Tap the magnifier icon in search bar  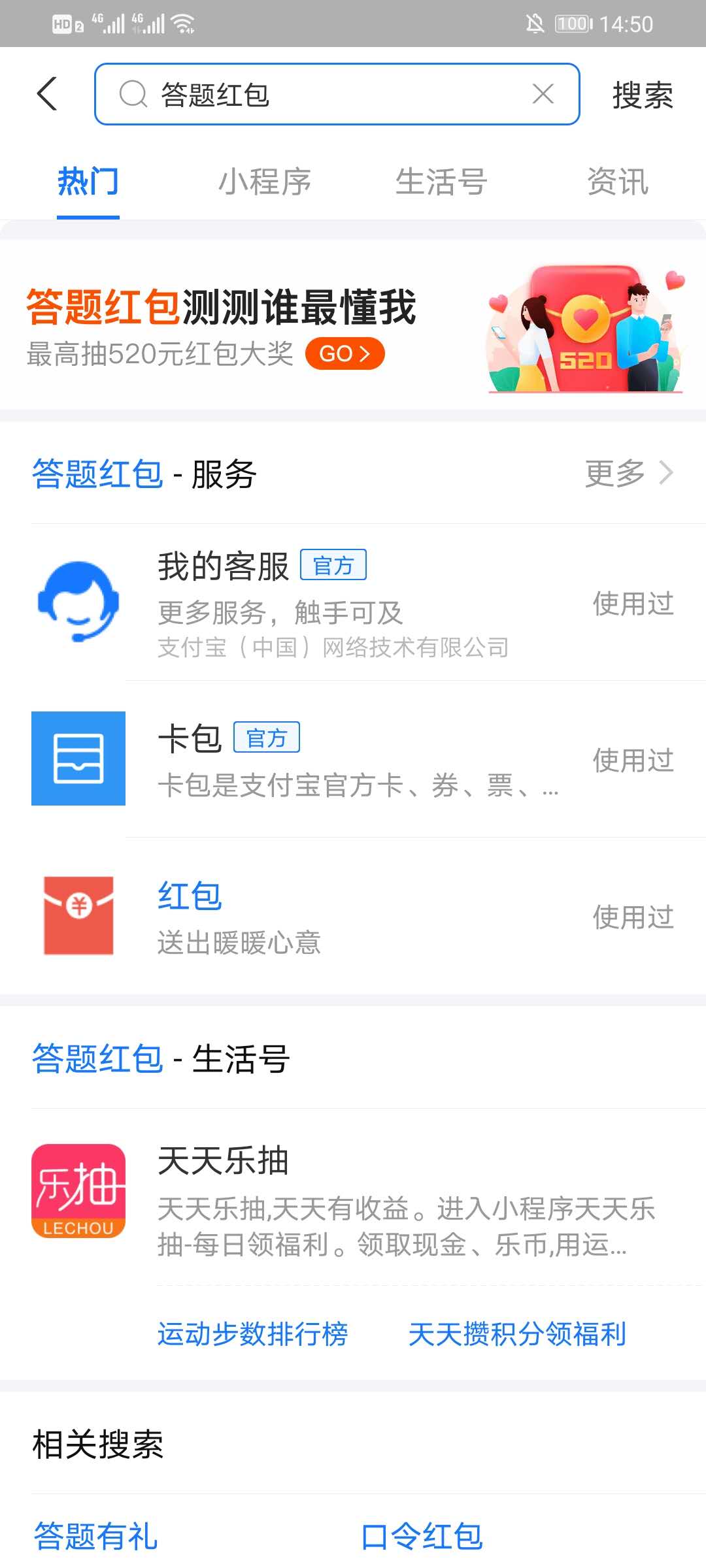(x=133, y=93)
